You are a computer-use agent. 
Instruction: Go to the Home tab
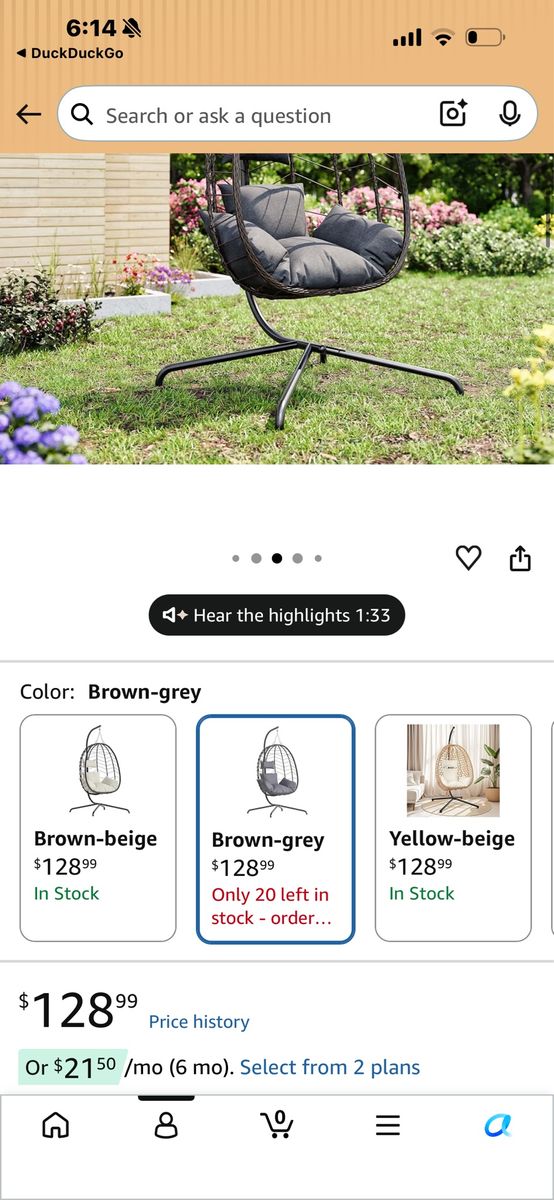[56, 1126]
